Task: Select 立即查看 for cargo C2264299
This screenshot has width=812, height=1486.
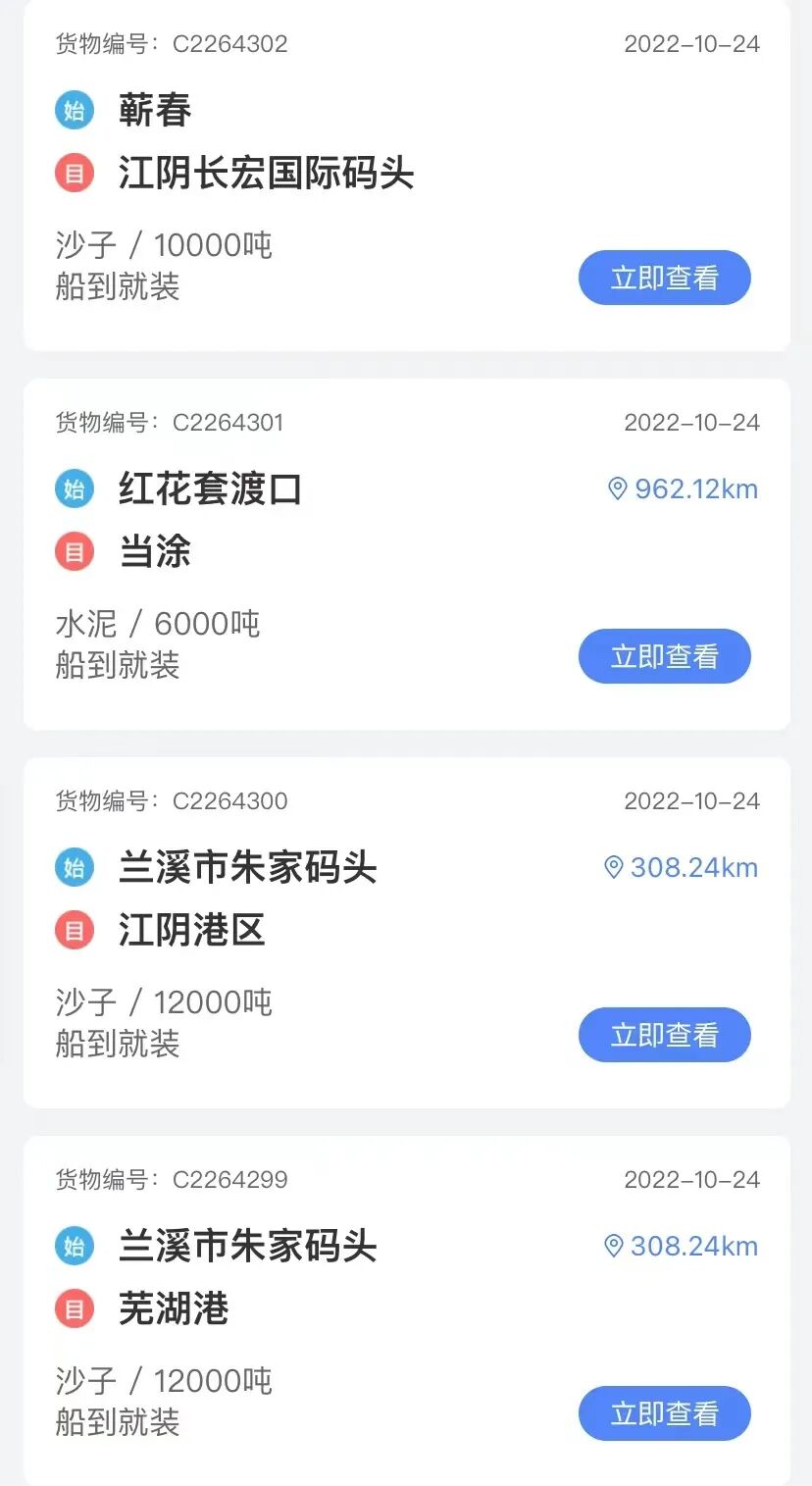Action: (664, 1414)
